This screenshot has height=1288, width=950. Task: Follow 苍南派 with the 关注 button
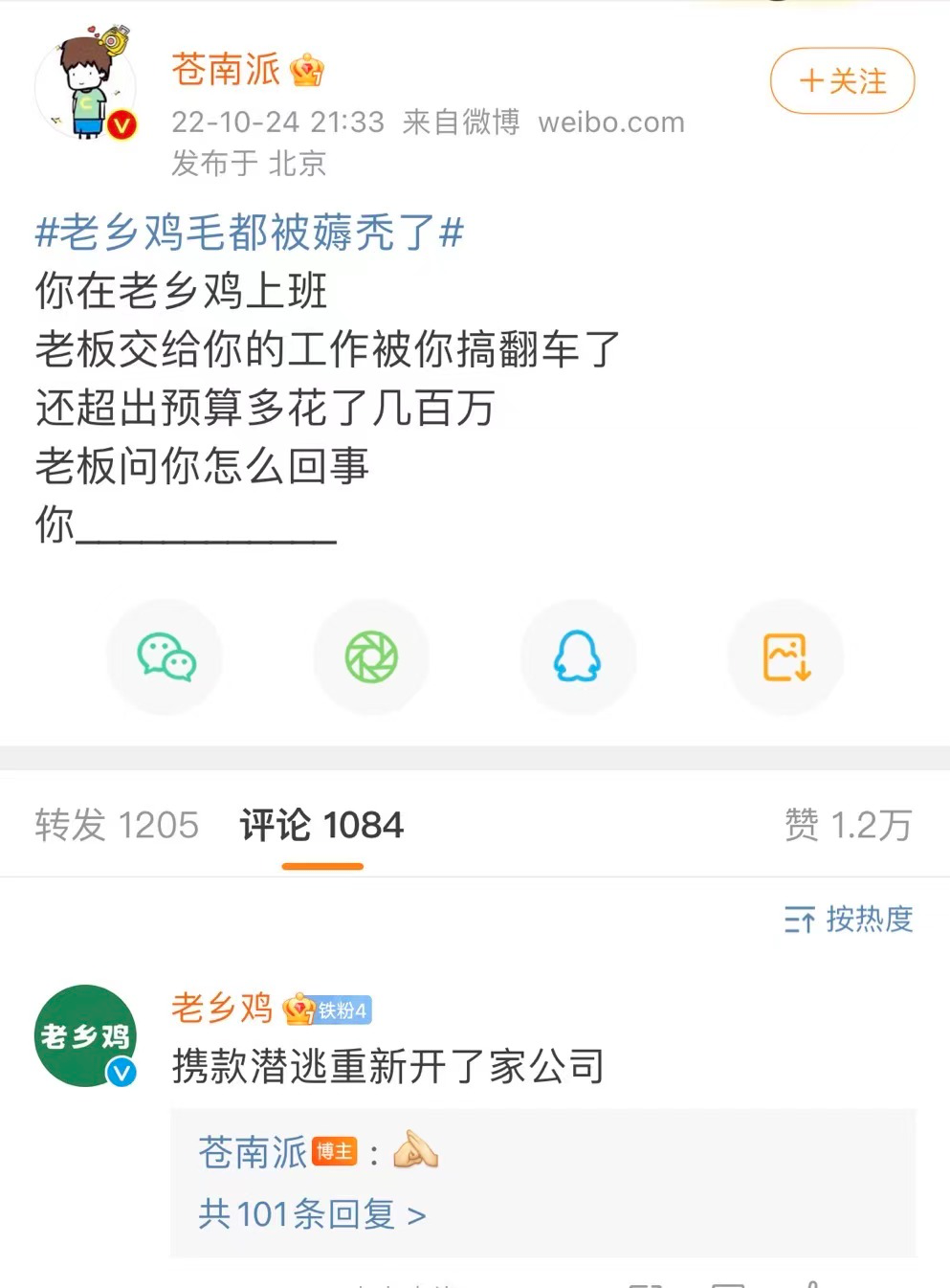[842, 81]
